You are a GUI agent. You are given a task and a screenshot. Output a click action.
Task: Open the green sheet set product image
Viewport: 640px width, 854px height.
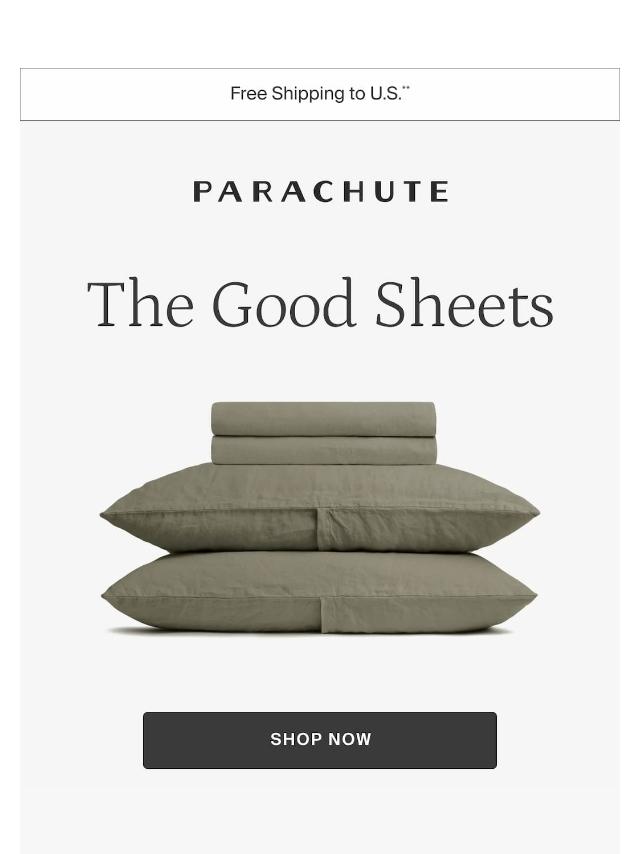click(320, 518)
